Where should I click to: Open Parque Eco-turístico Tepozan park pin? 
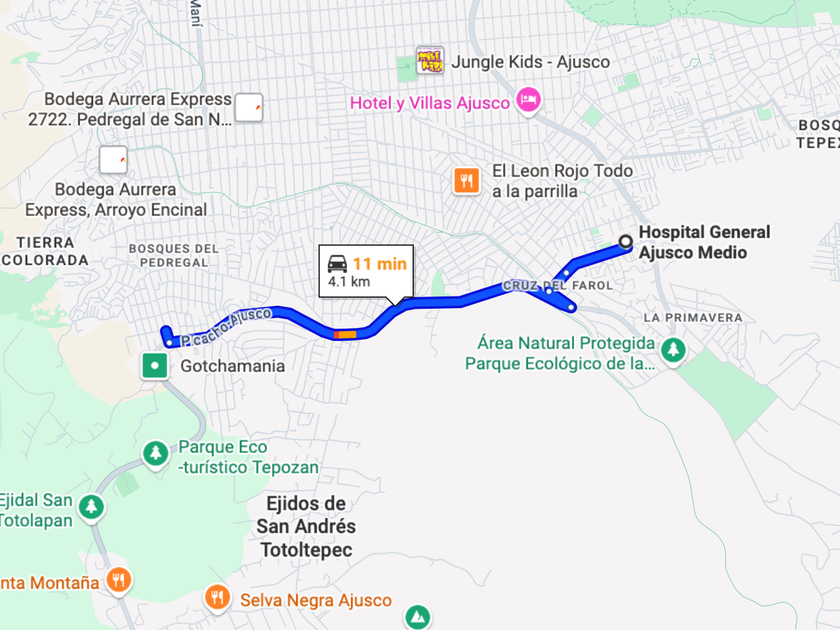point(156,454)
